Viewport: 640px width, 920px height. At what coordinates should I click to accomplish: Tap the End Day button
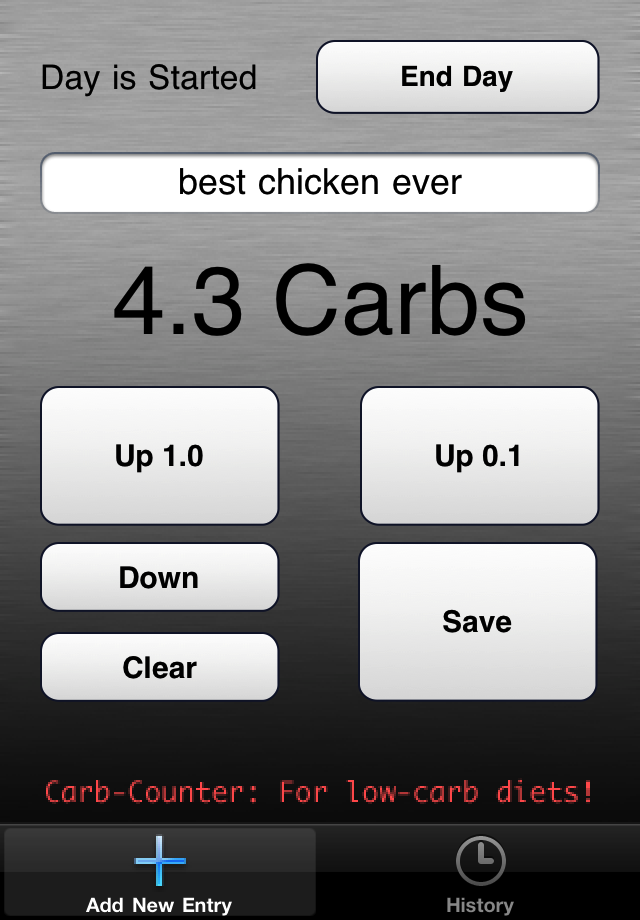(457, 77)
